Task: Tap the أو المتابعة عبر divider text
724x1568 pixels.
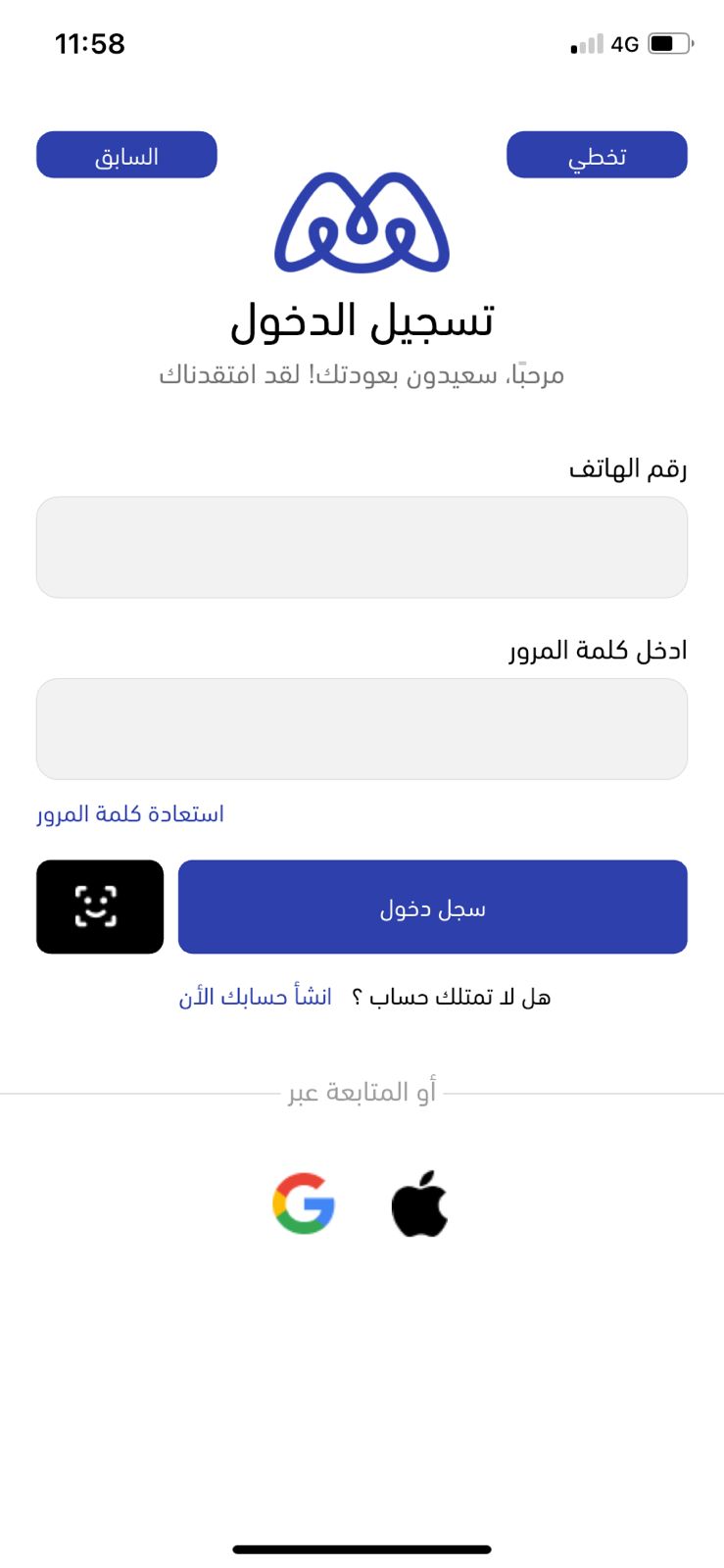Action: [362, 1091]
